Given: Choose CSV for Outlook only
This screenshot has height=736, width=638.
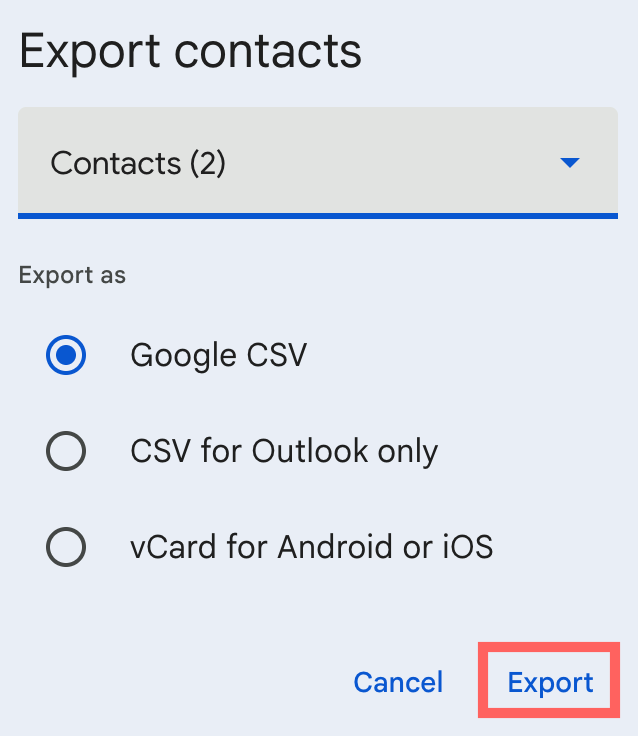Looking at the screenshot, I should click(x=66, y=452).
